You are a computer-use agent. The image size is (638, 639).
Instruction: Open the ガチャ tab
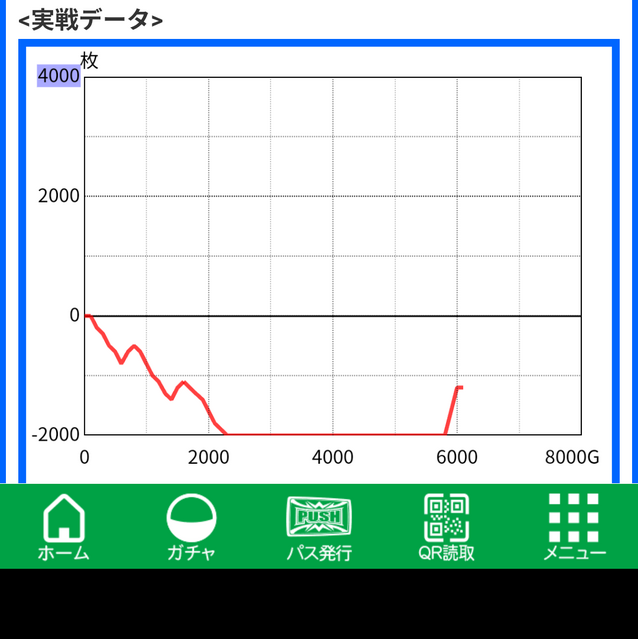tap(191, 527)
